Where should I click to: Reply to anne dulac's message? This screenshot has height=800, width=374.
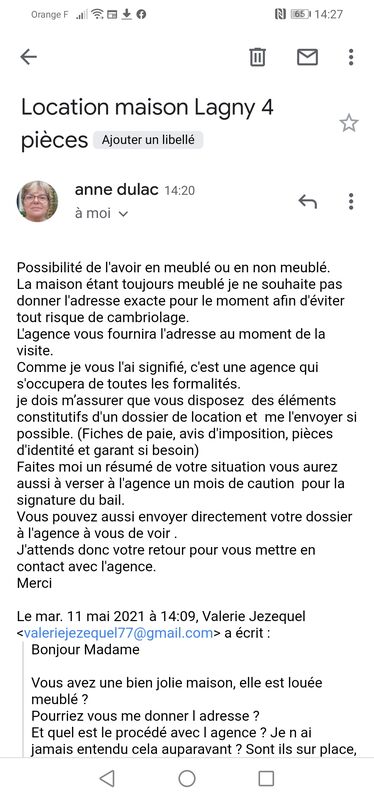point(308,202)
